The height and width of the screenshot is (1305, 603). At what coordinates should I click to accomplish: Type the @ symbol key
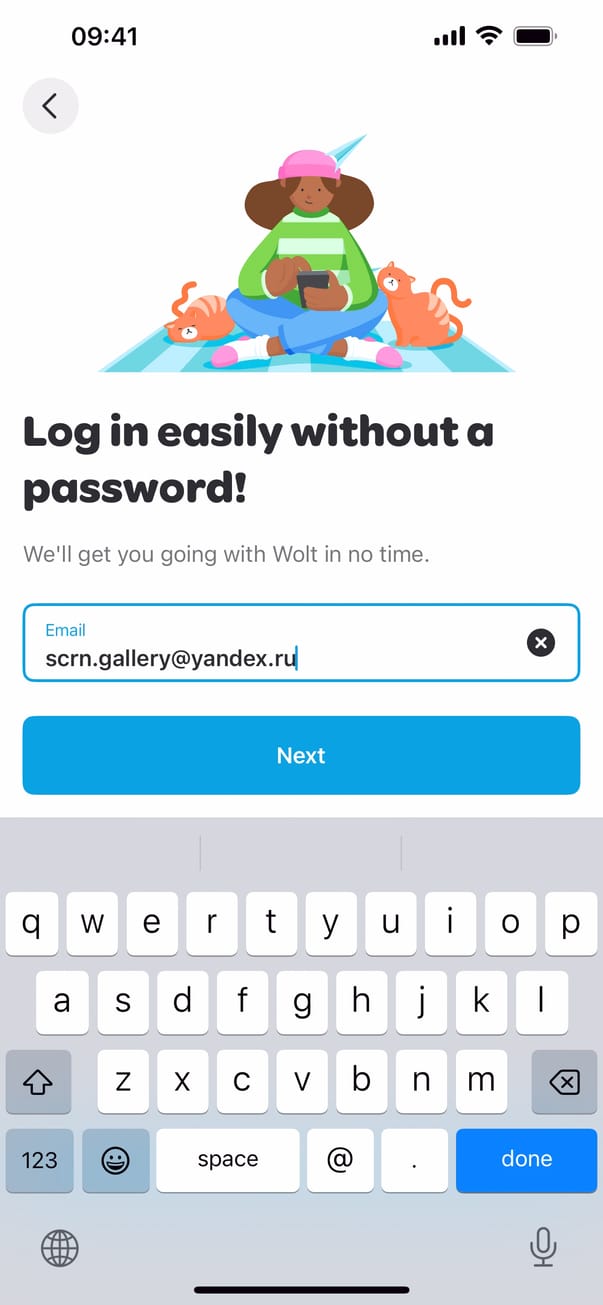pos(340,1159)
